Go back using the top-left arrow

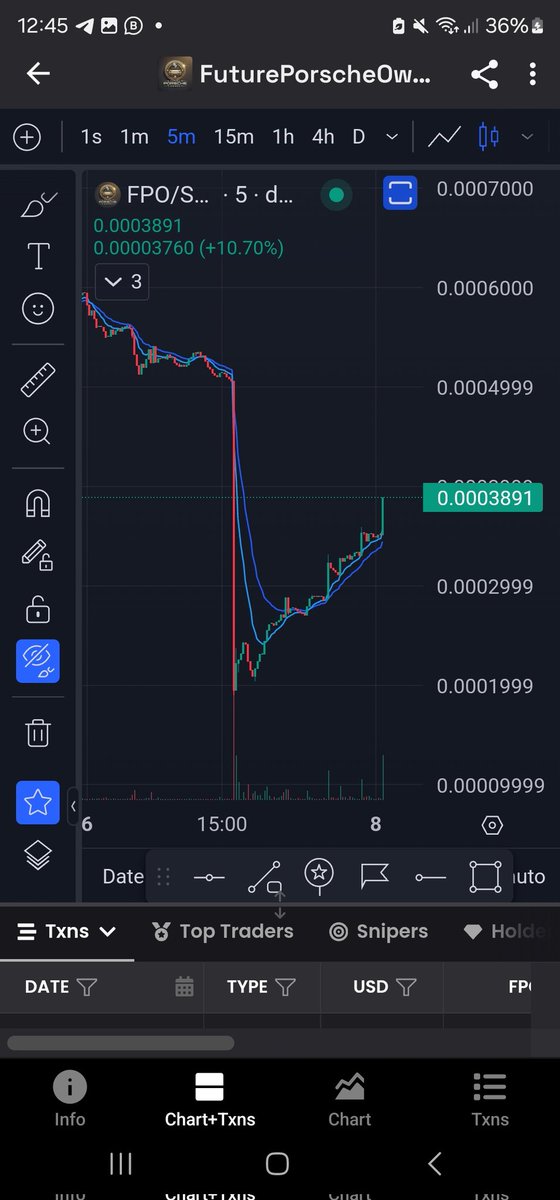(38, 73)
